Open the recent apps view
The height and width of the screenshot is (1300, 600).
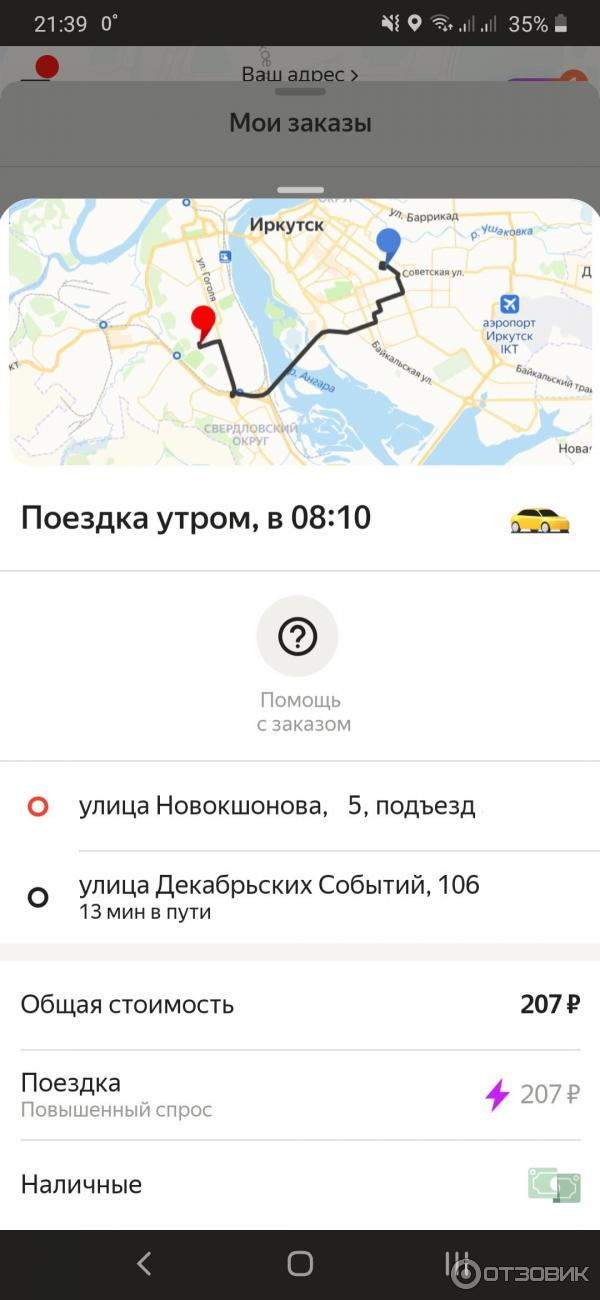(x=456, y=1264)
